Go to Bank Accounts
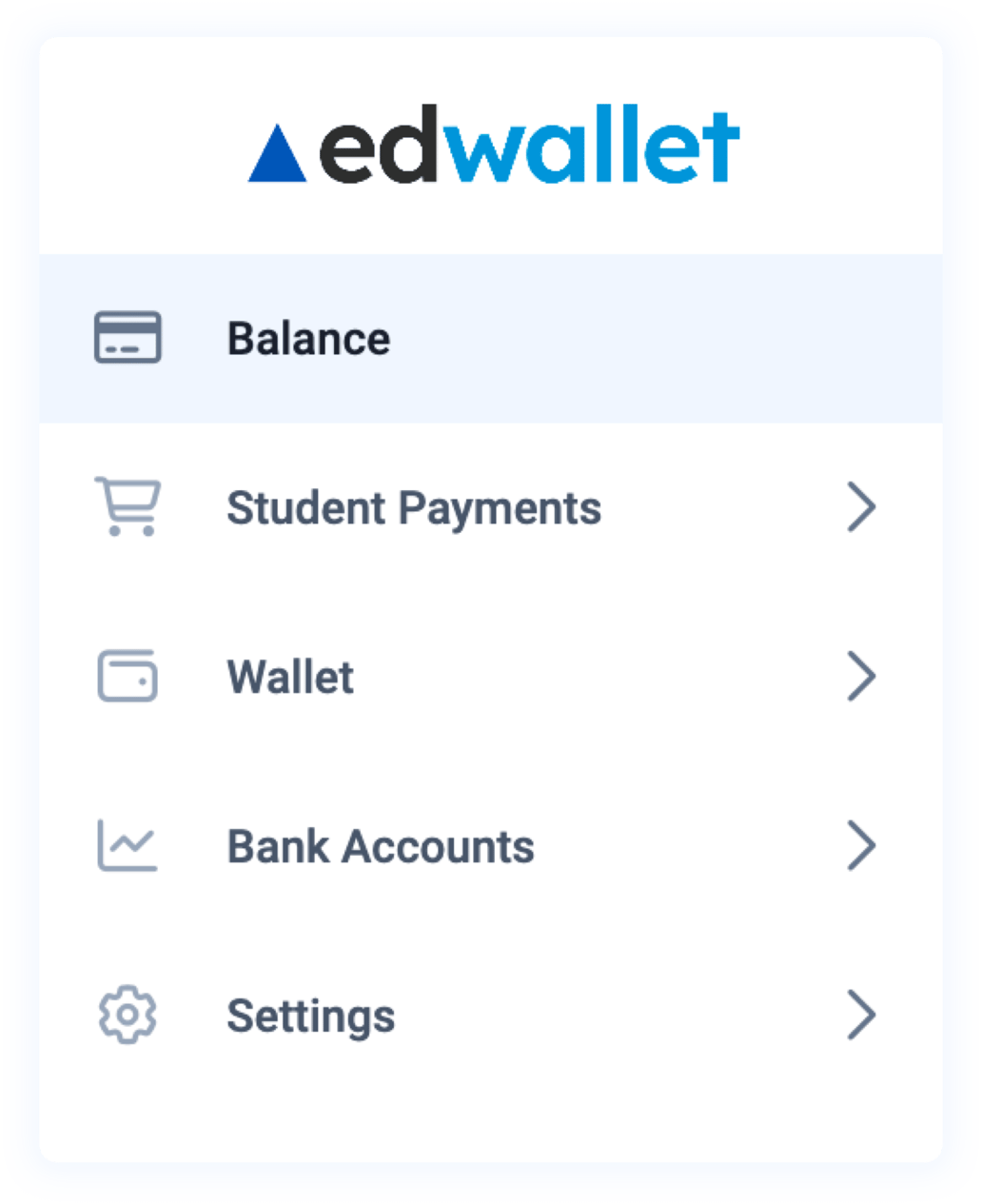The width and height of the screenshot is (982, 1204). click(x=381, y=845)
